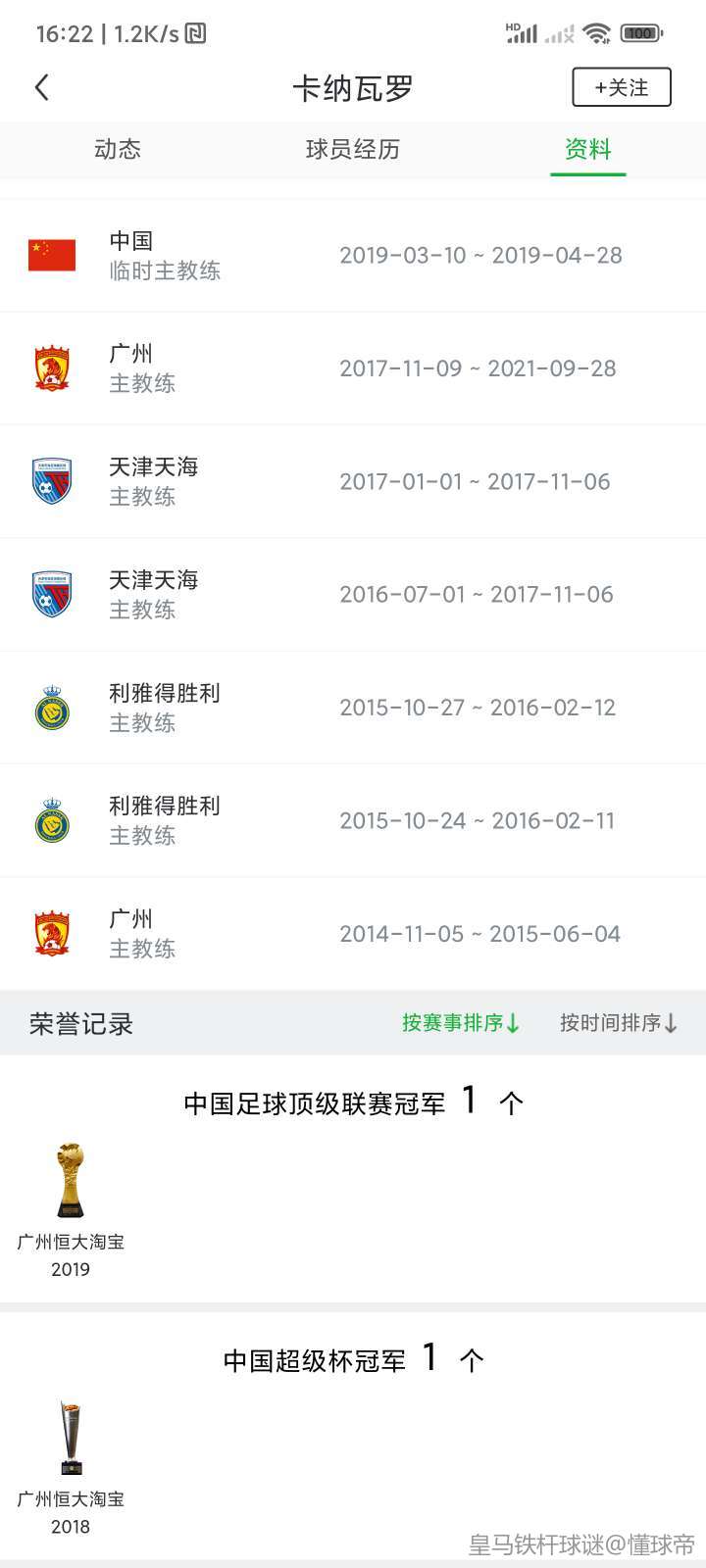Open the 广州 row dated 2014-11-05
The width and height of the screenshot is (706, 1568).
[x=353, y=934]
